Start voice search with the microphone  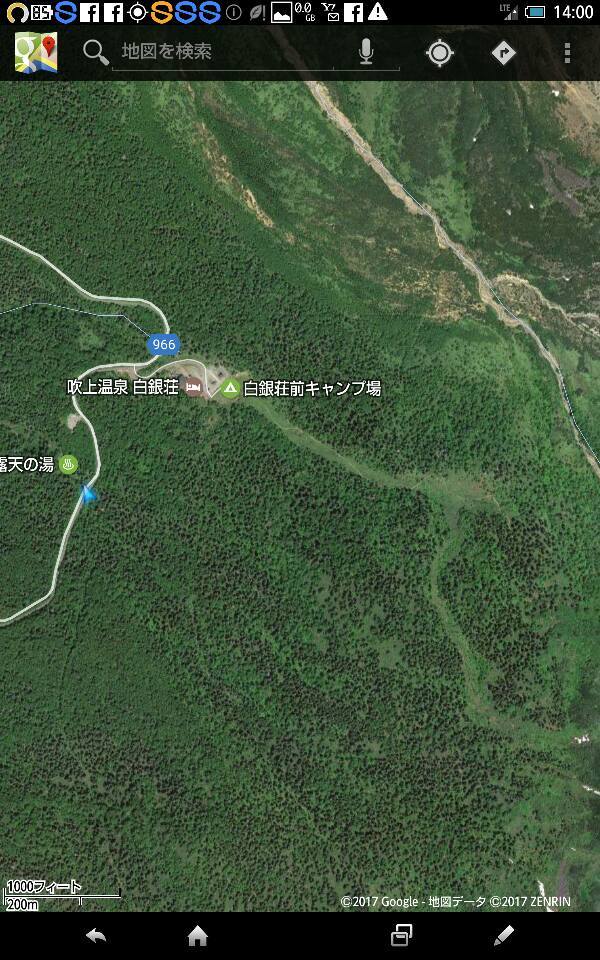tap(366, 52)
